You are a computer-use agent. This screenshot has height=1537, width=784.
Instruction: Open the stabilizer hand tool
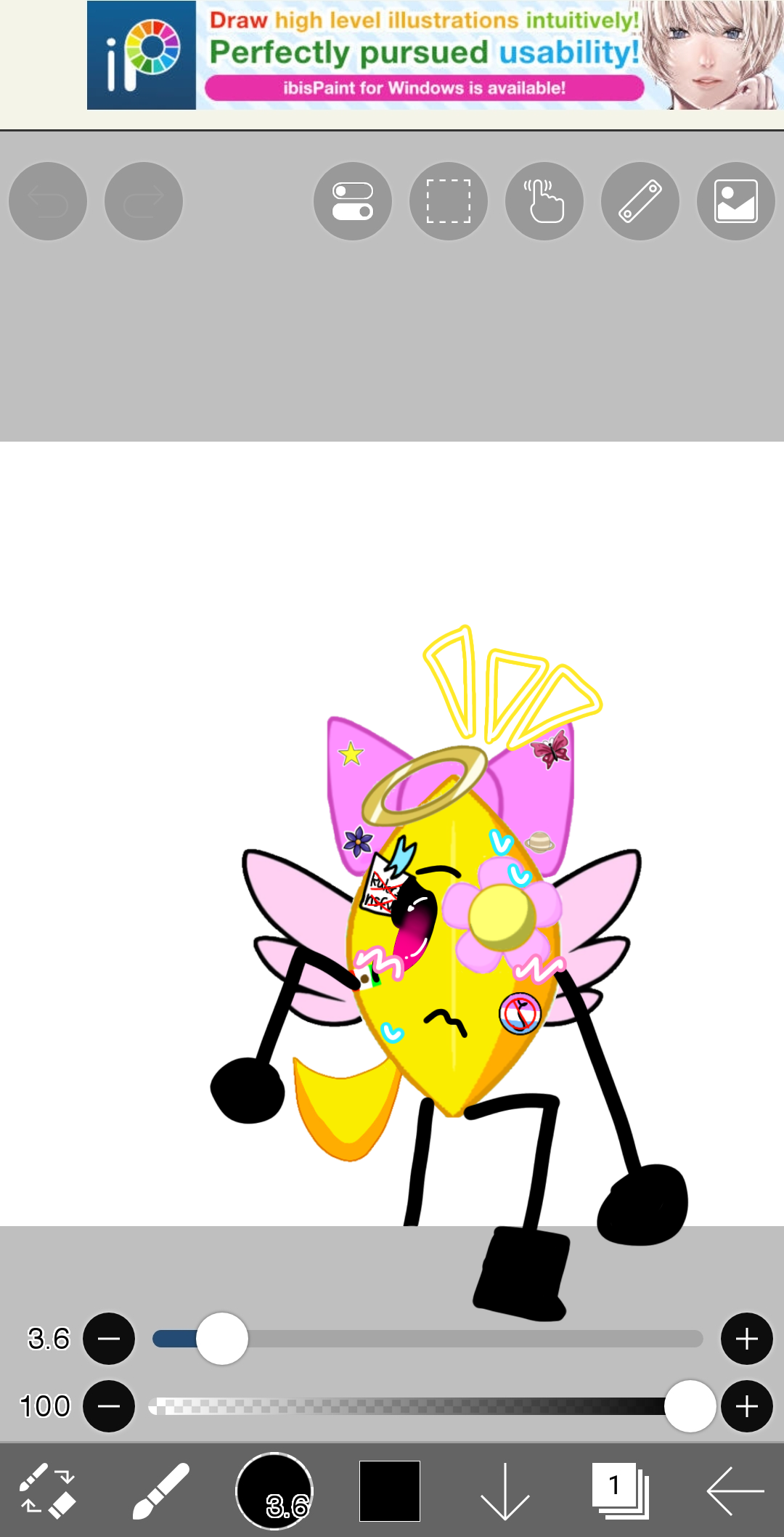pos(544,201)
